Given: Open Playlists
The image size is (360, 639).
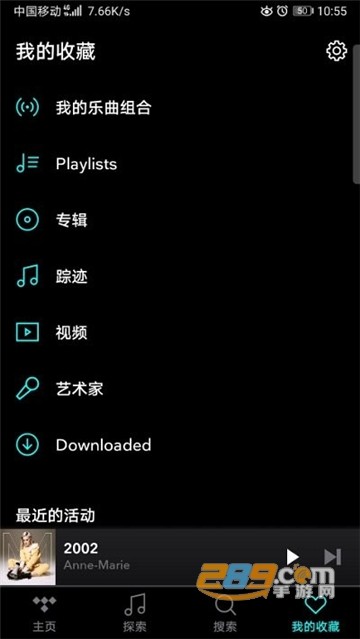Looking at the screenshot, I should [x=180, y=164].
